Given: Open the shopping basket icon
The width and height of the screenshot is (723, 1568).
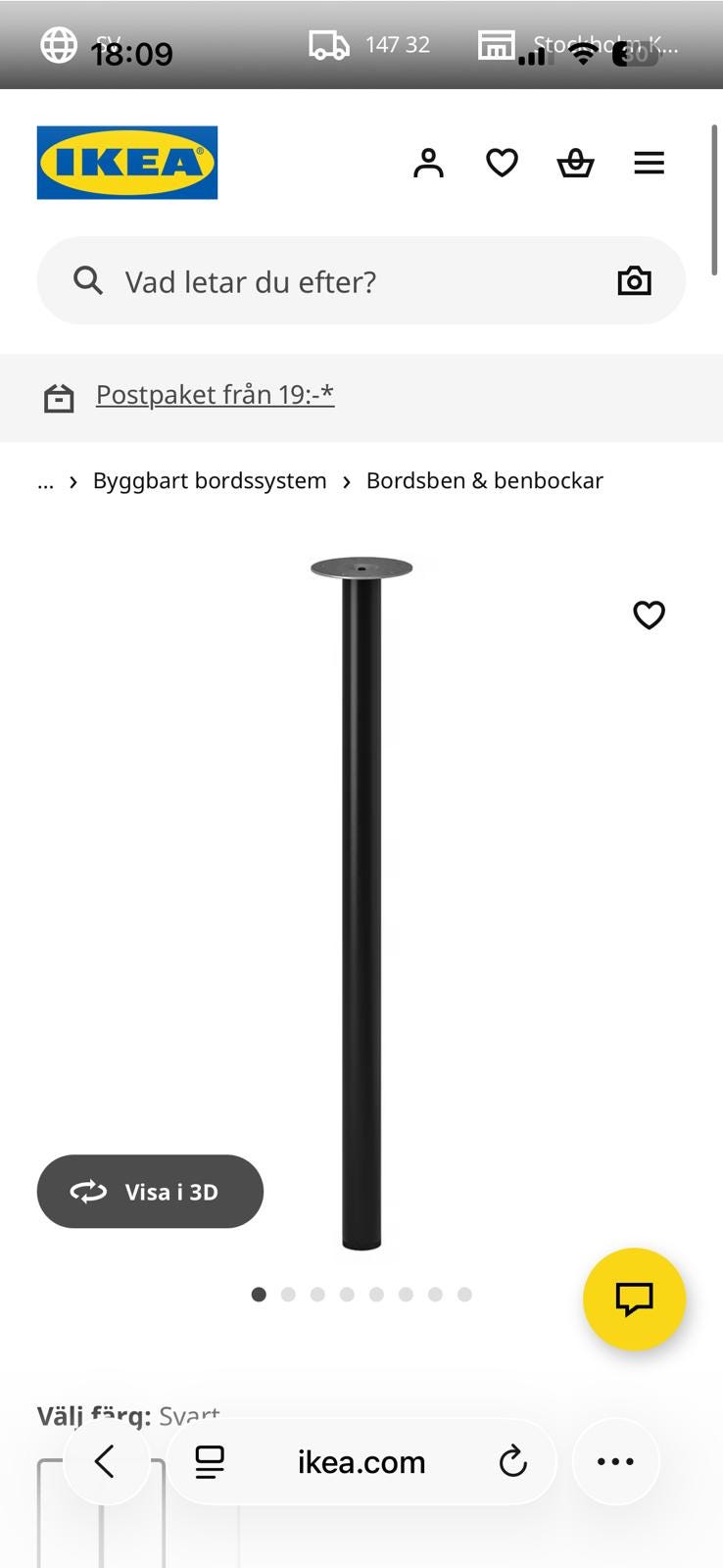Looking at the screenshot, I should point(575,163).
